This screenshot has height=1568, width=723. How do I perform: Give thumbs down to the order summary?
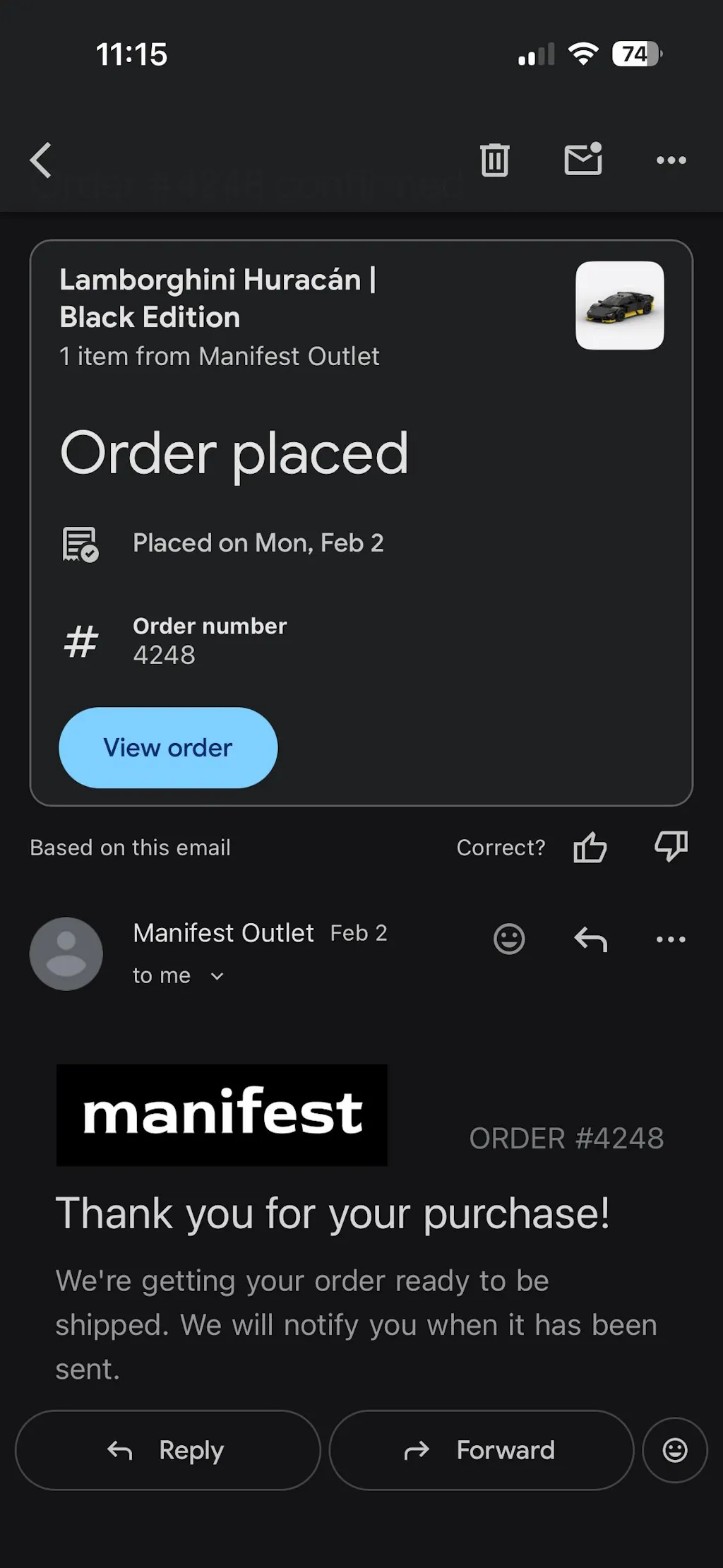coord(671,846)
